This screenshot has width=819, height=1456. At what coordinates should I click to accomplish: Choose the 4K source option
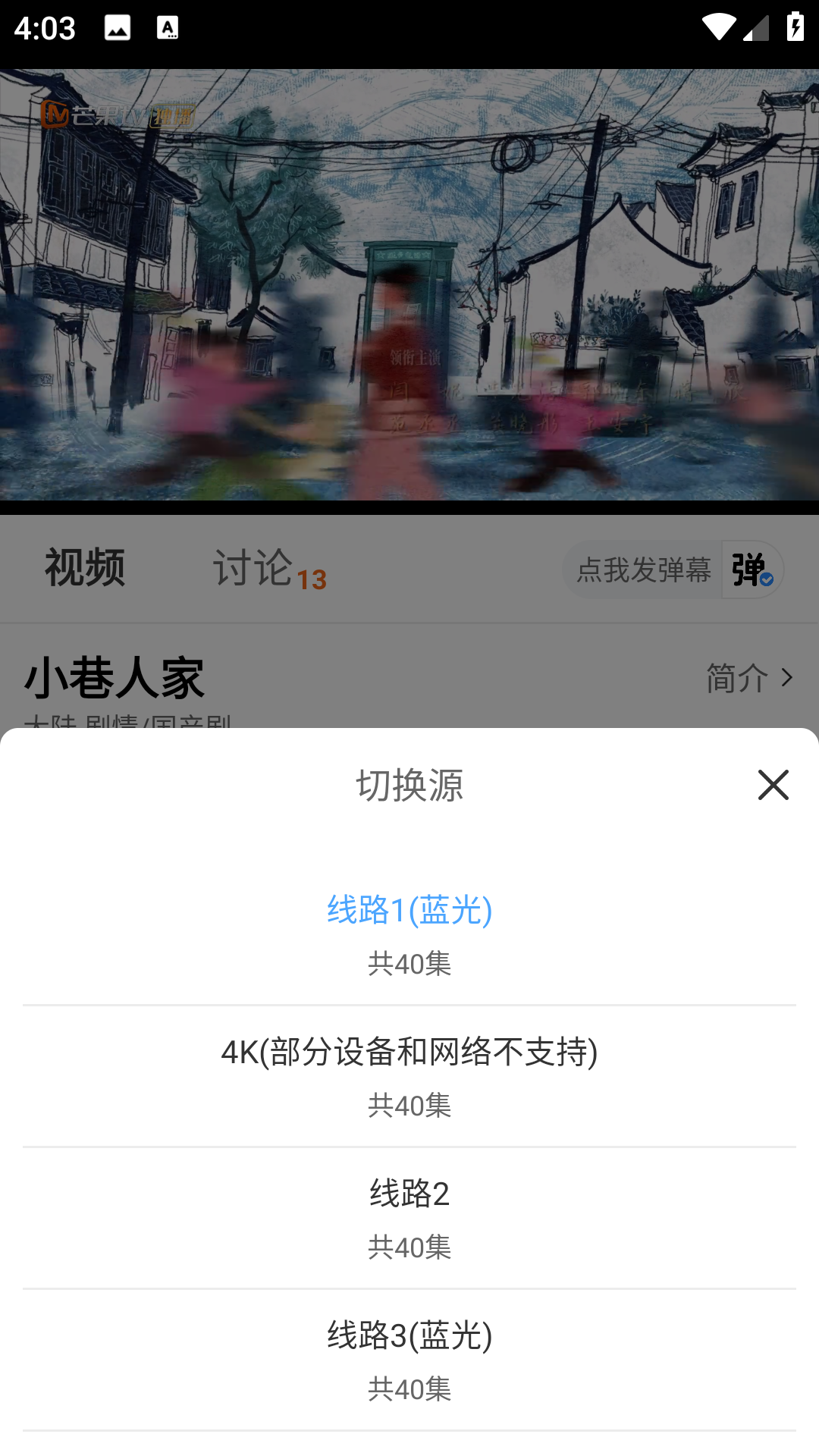[409, 1075]
